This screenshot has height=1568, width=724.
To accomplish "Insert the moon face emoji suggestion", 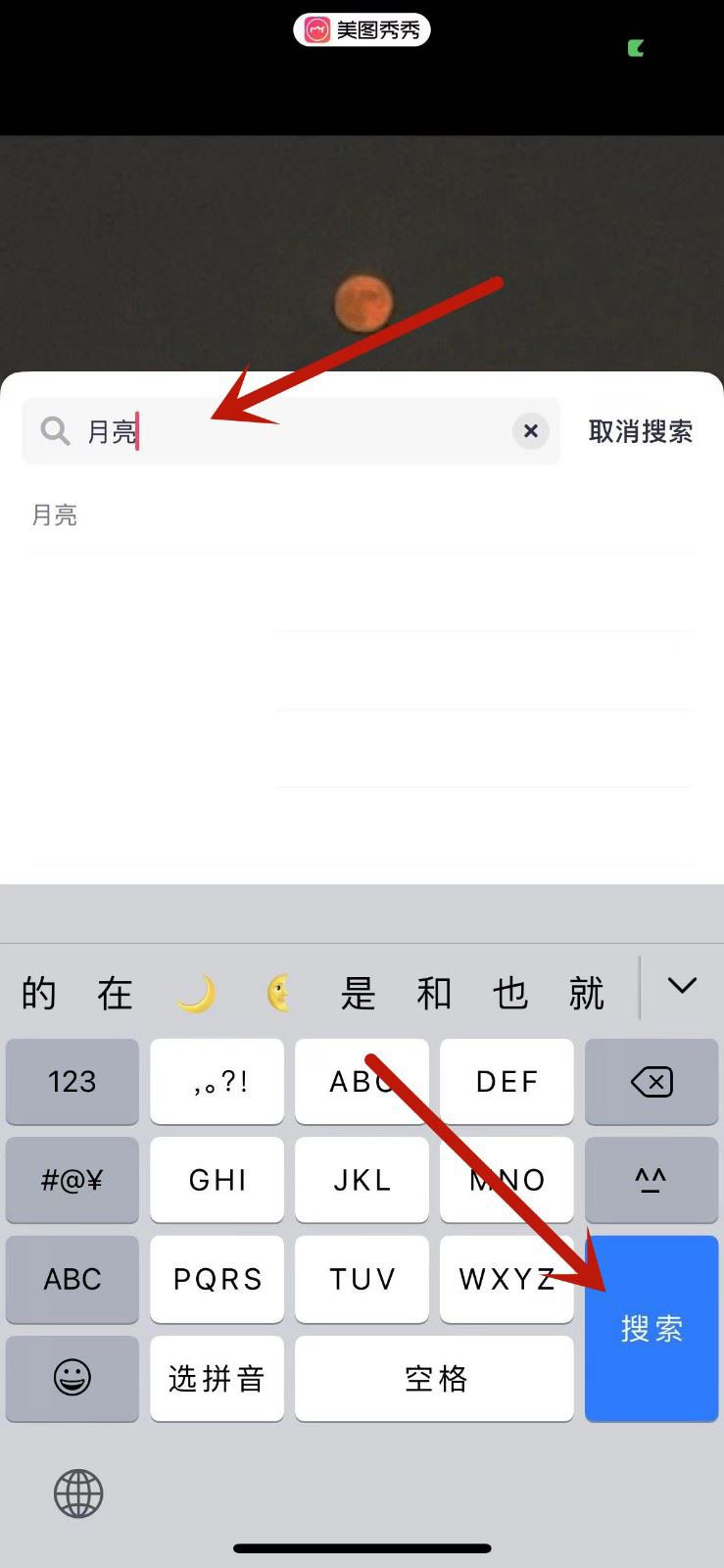I will click(x=278, y=994).
